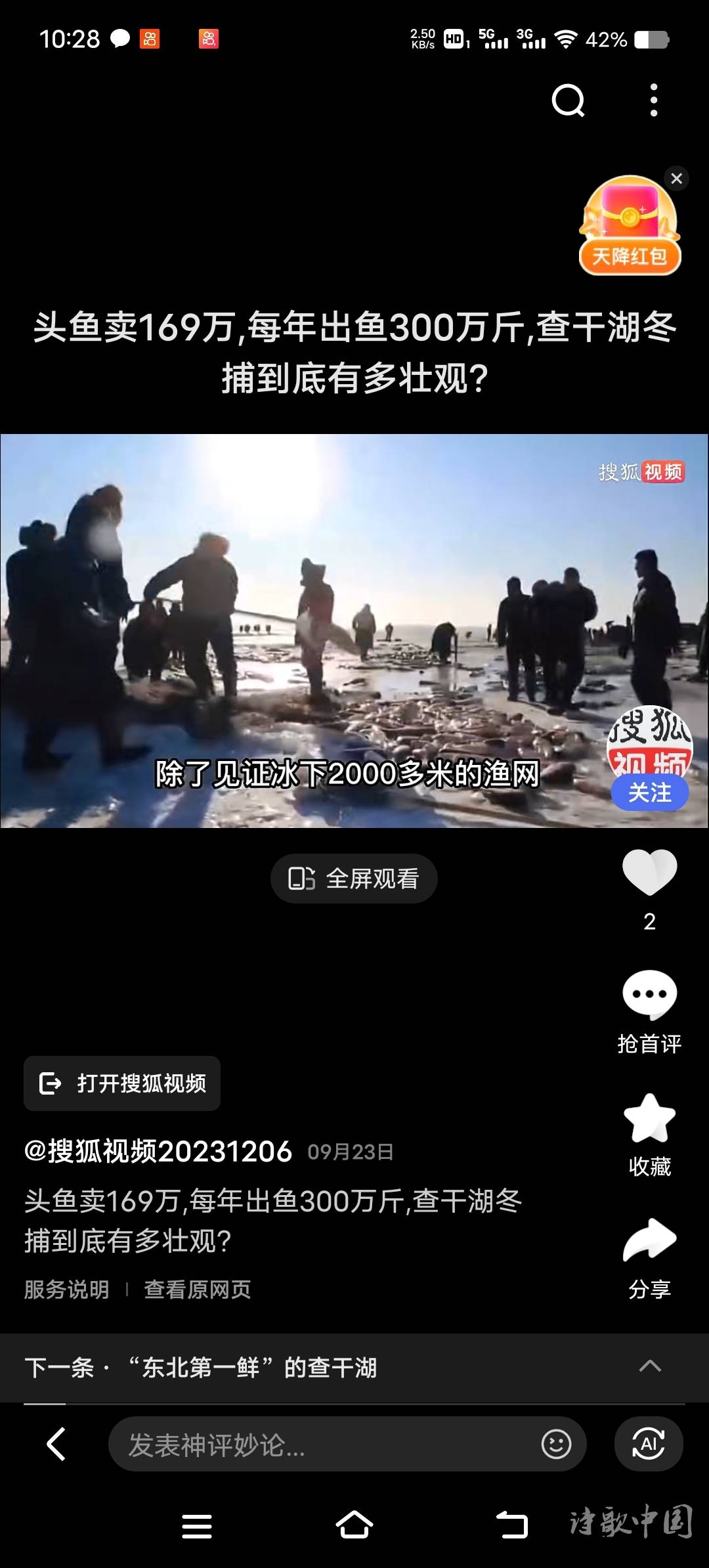Share the video using 分享
This screenshot has height=1568, width=709.
click(649, 1240)
